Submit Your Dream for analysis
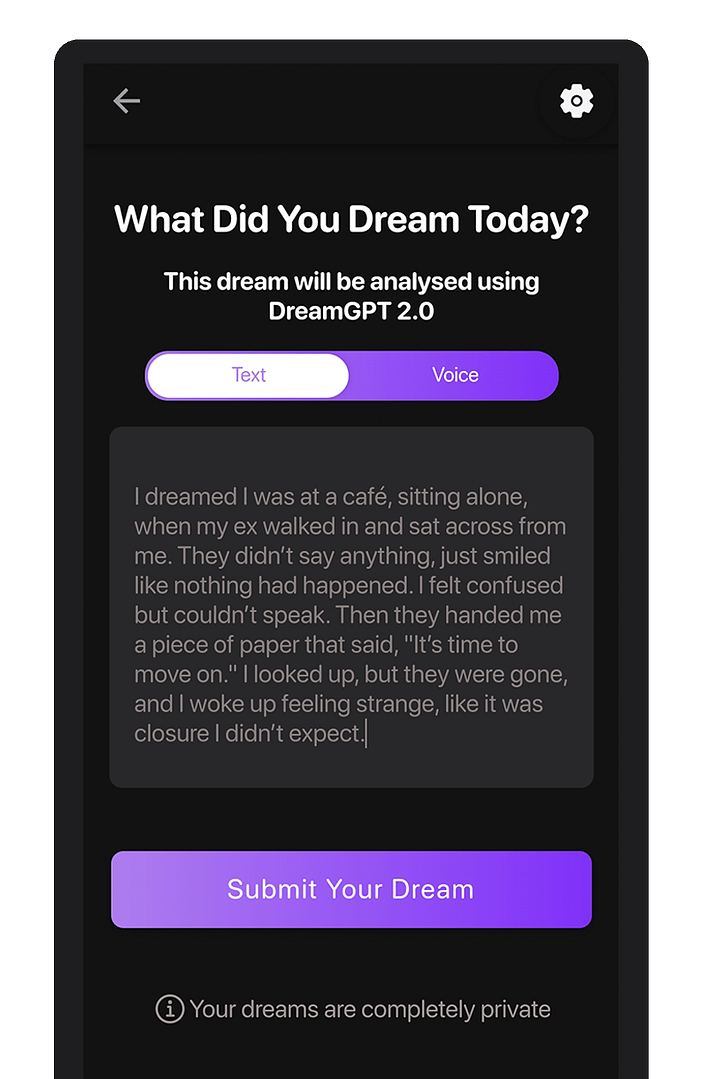Viewport: 701px width, 1079px height. pyautogui.click(x=351, y=889)
